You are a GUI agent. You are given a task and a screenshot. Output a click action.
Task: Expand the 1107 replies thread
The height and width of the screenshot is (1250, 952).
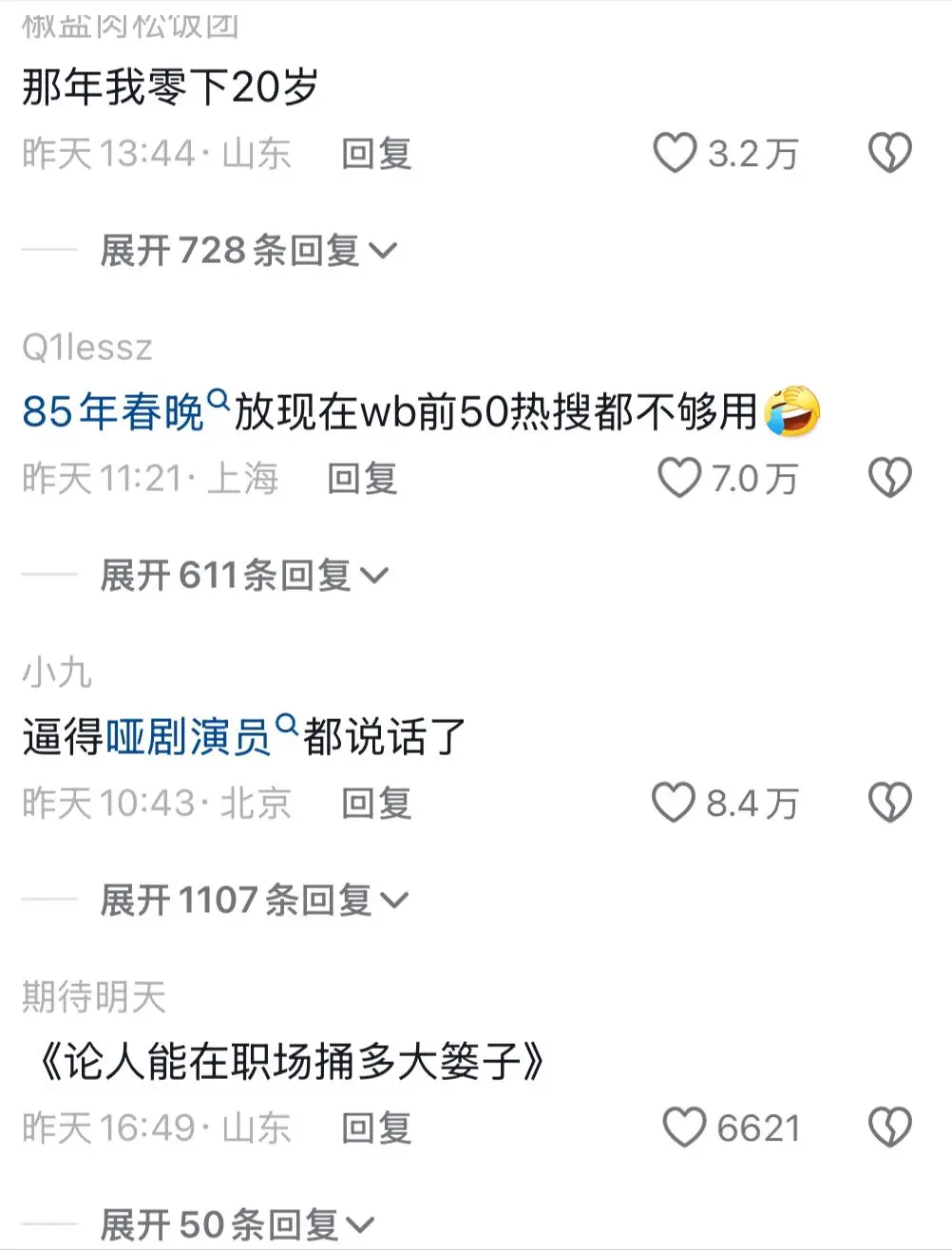(257, 899)
